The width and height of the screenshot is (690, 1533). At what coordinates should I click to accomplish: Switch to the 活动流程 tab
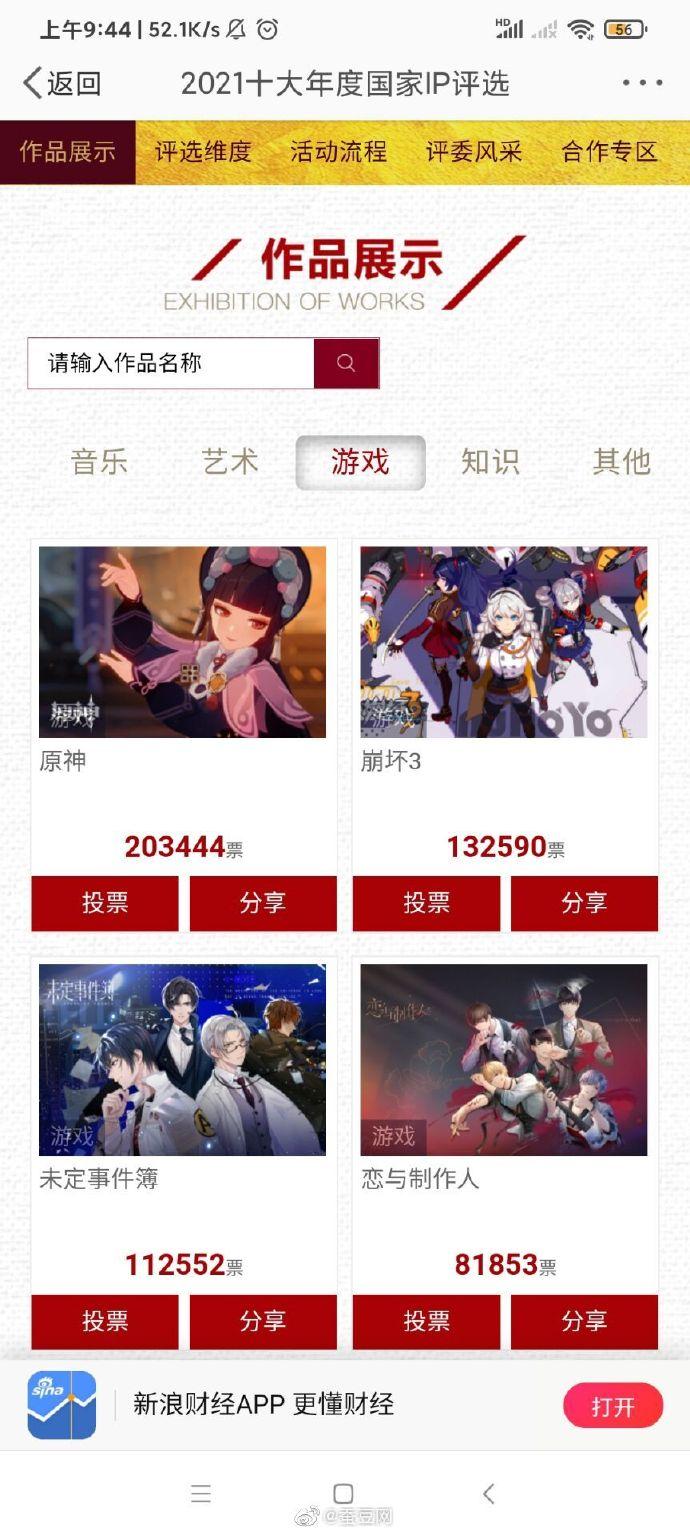tap(338, 152)
